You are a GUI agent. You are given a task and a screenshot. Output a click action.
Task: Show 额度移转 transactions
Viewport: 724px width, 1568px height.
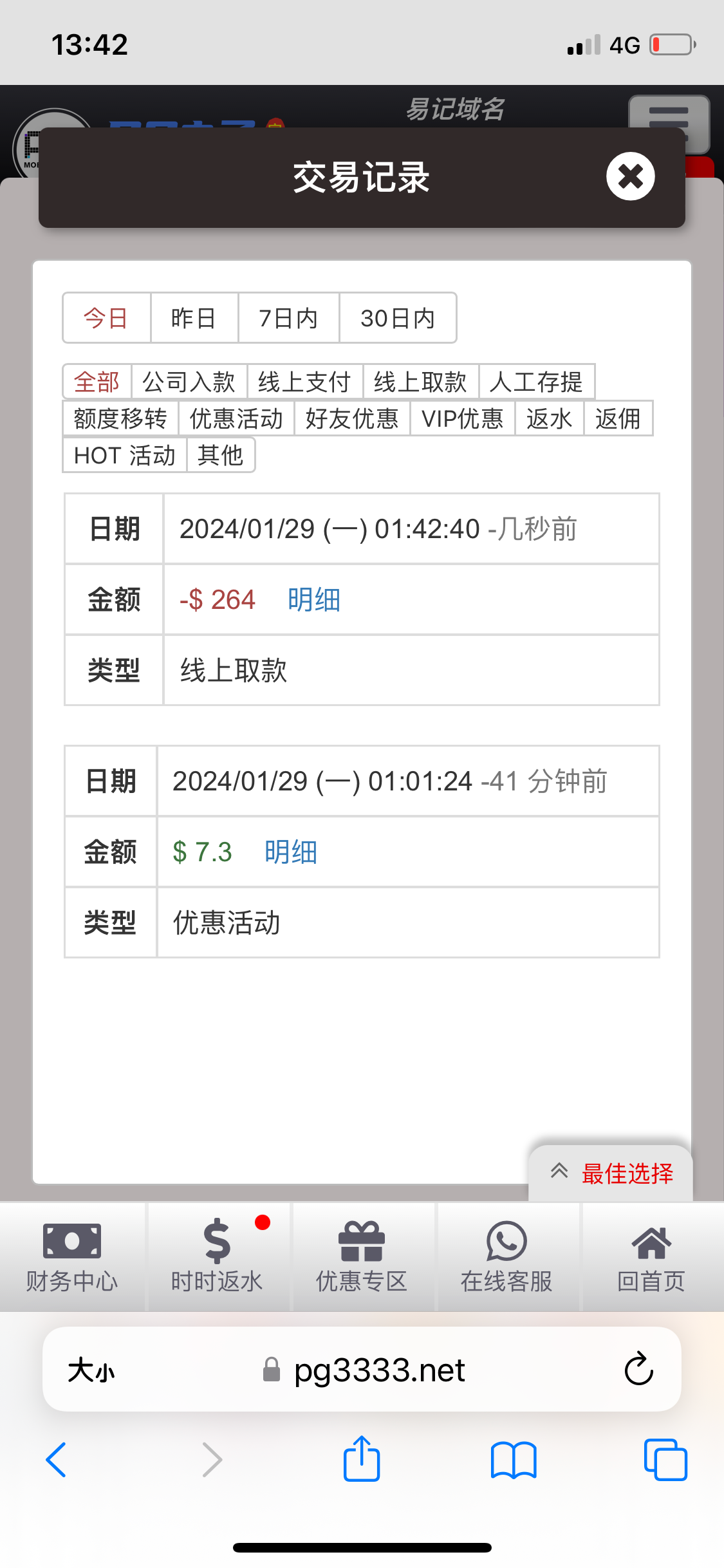click(120, 418)
